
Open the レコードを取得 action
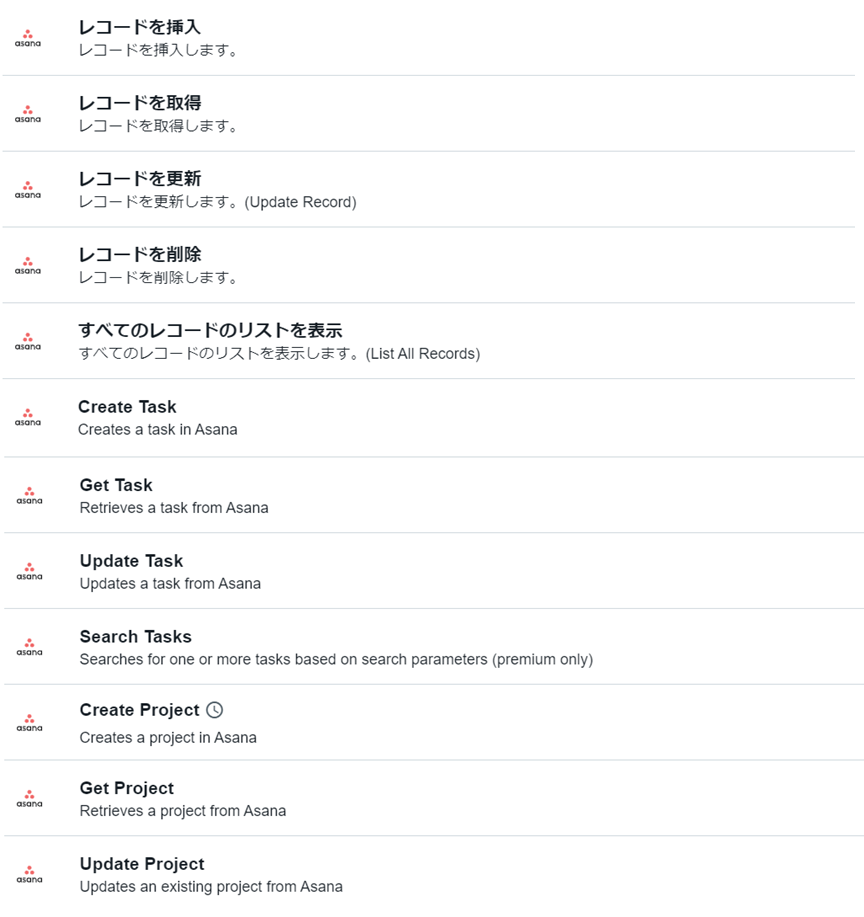coord(140,103)
